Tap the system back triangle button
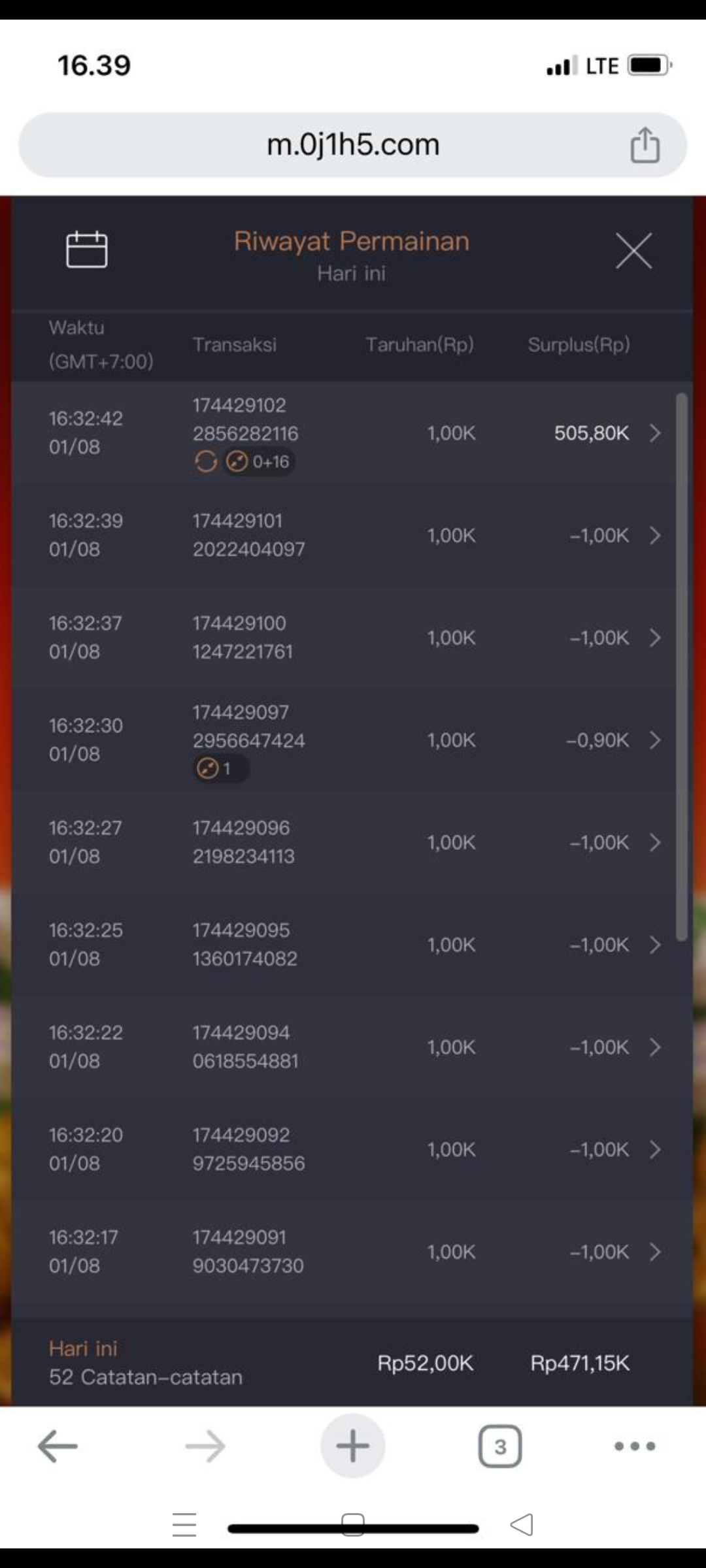The width and height of the screenshot is (706, 1568). 522,1525
